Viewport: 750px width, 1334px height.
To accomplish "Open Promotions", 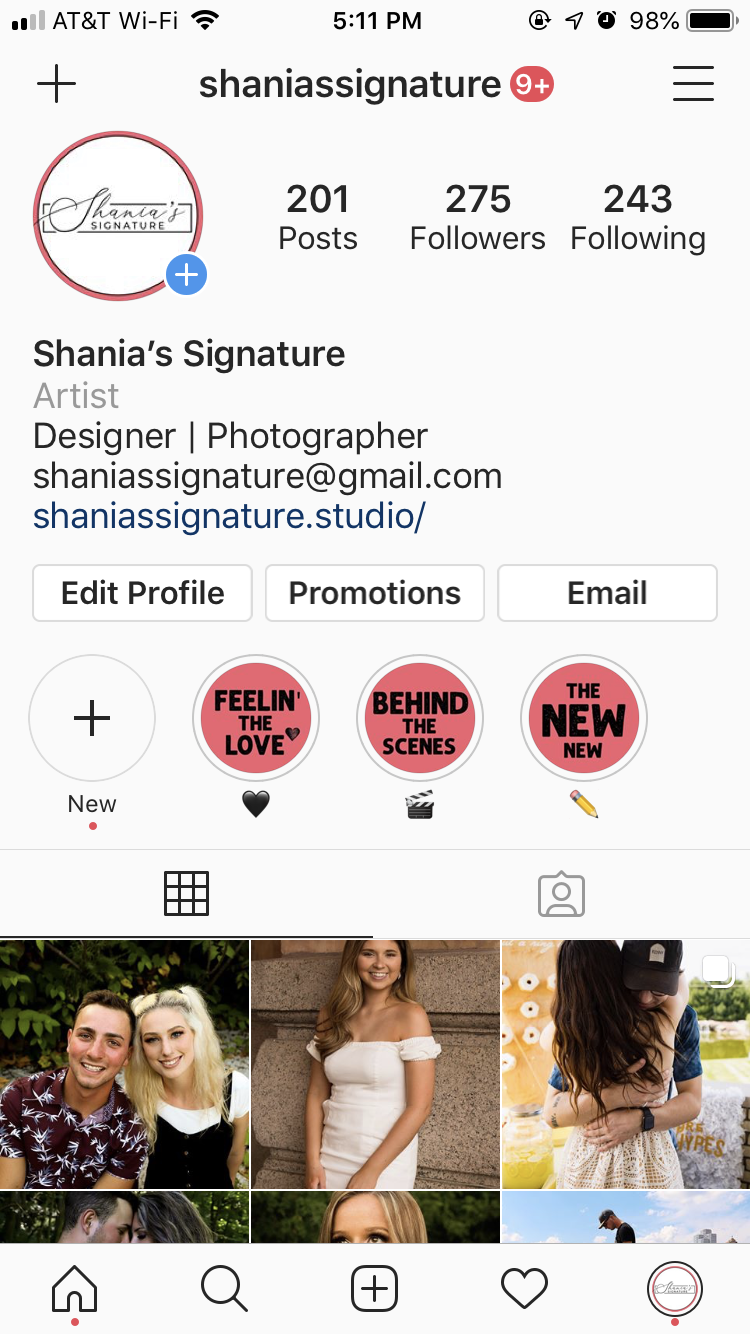I will coord(375,593).
